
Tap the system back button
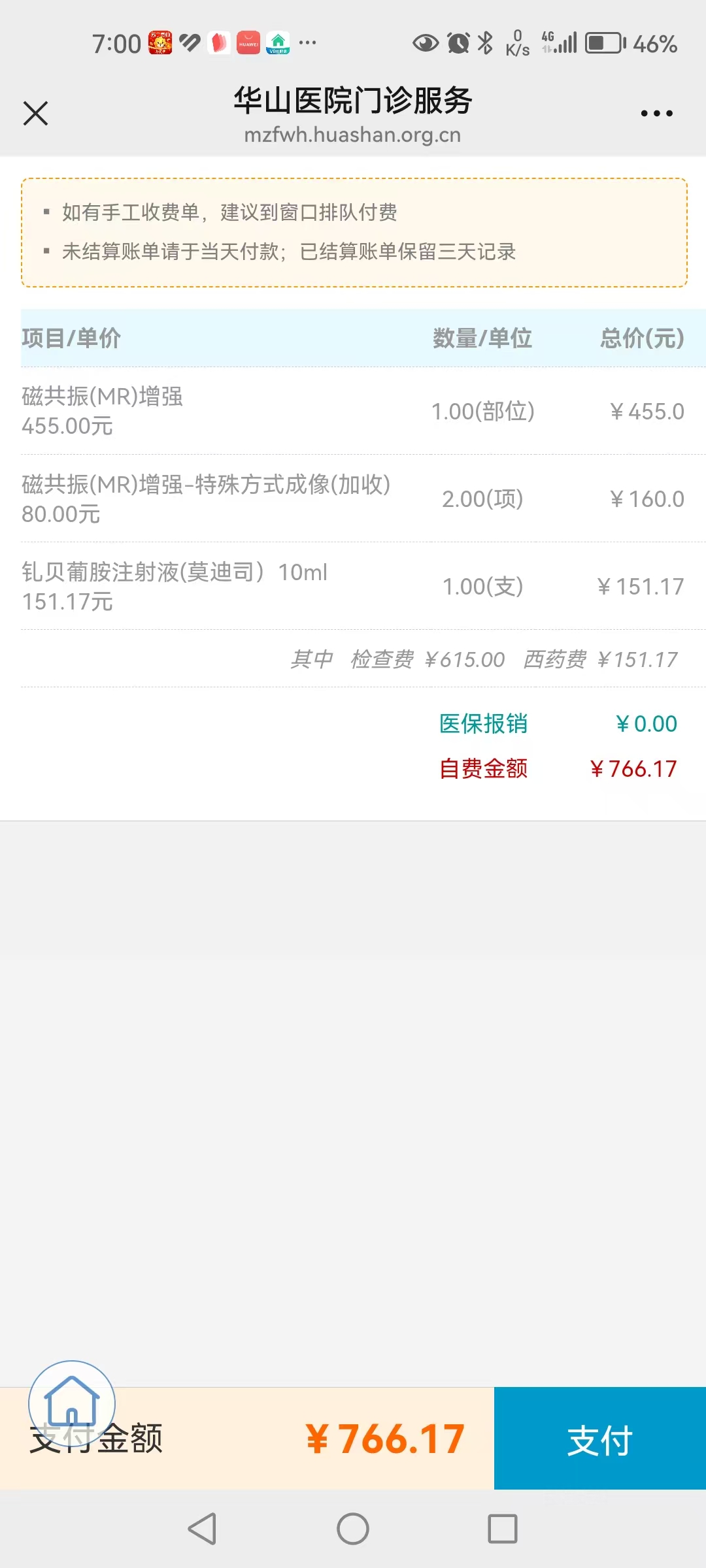click(x=203, y=1529)
